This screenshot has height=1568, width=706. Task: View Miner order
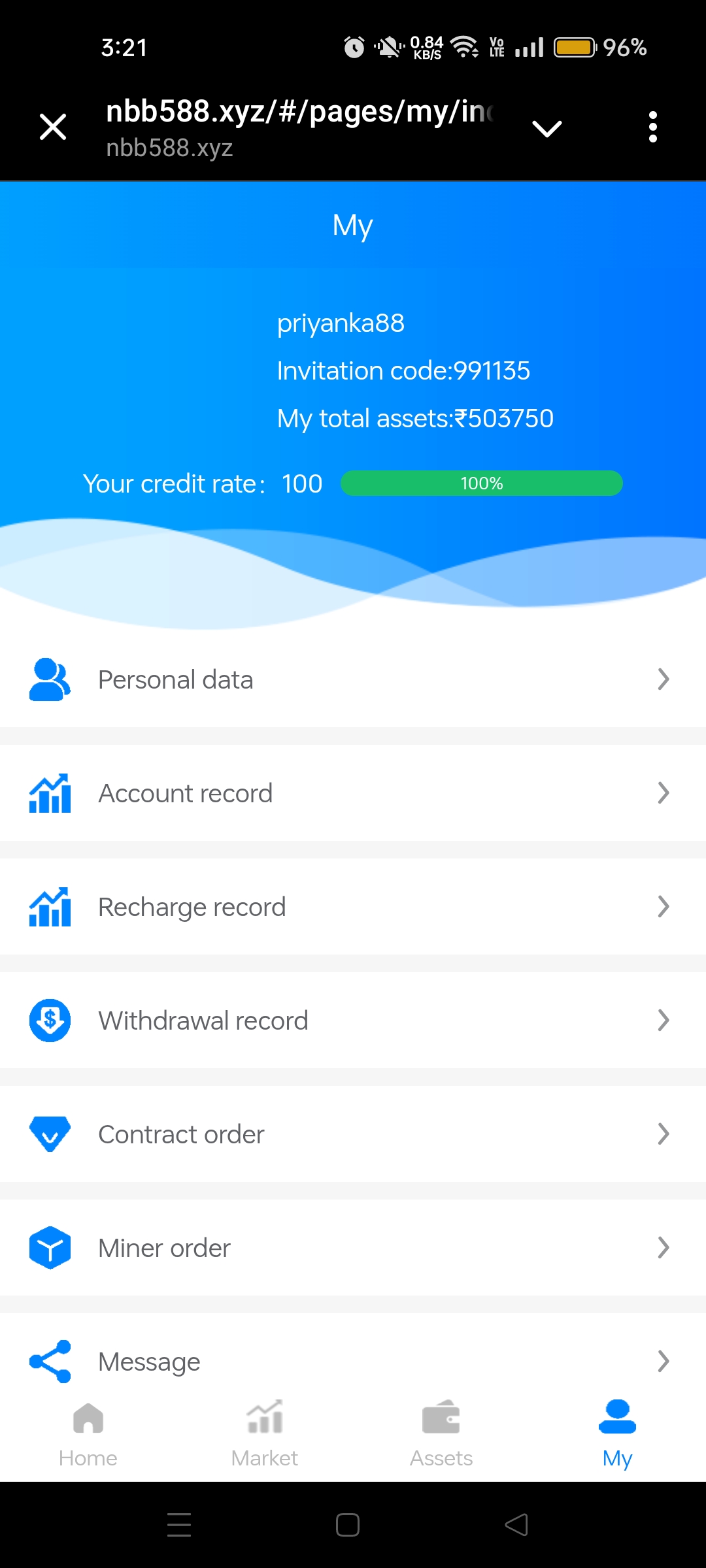(x=353, y=1248)
